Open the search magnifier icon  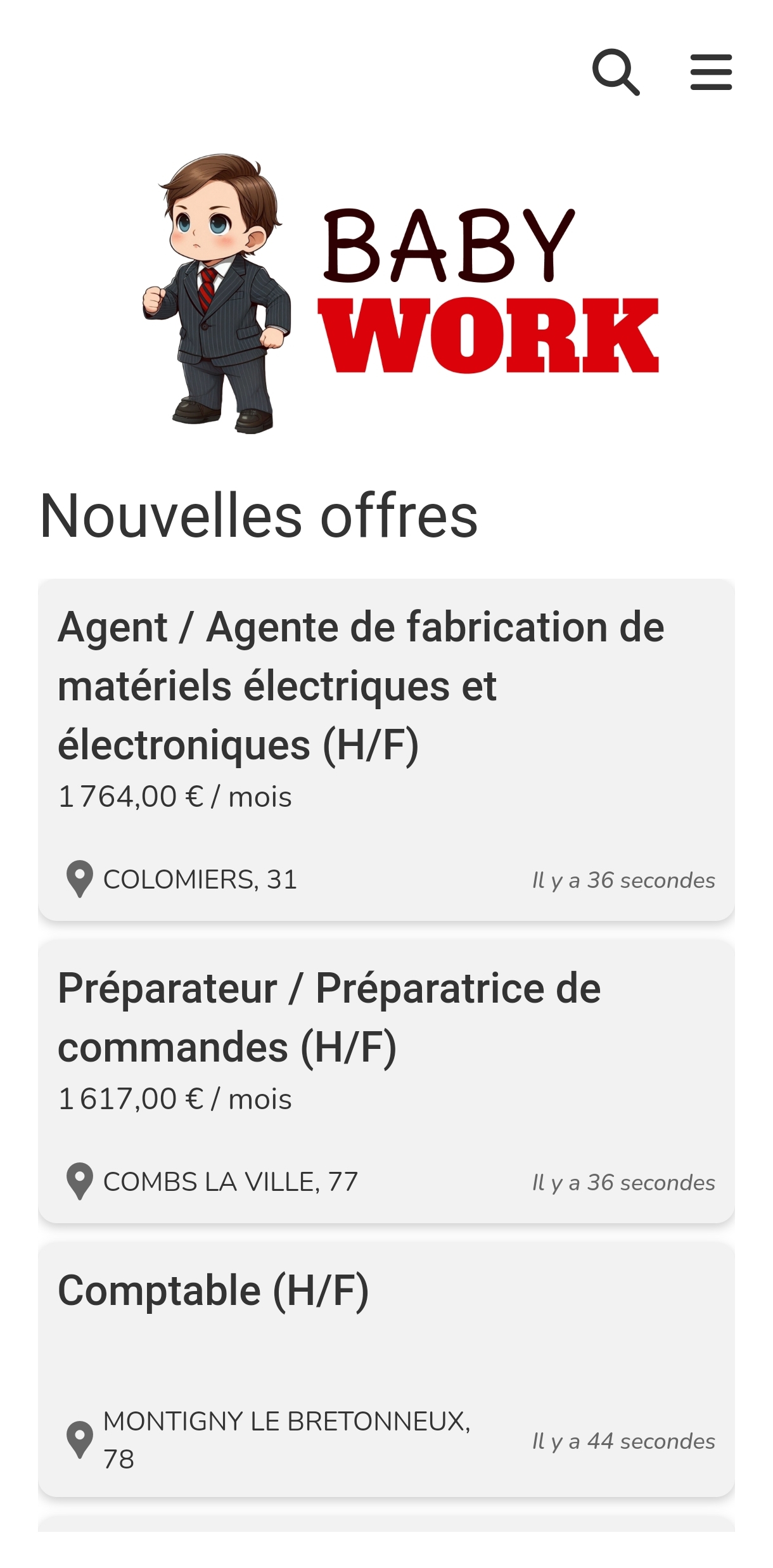click(x=615, y=72)
